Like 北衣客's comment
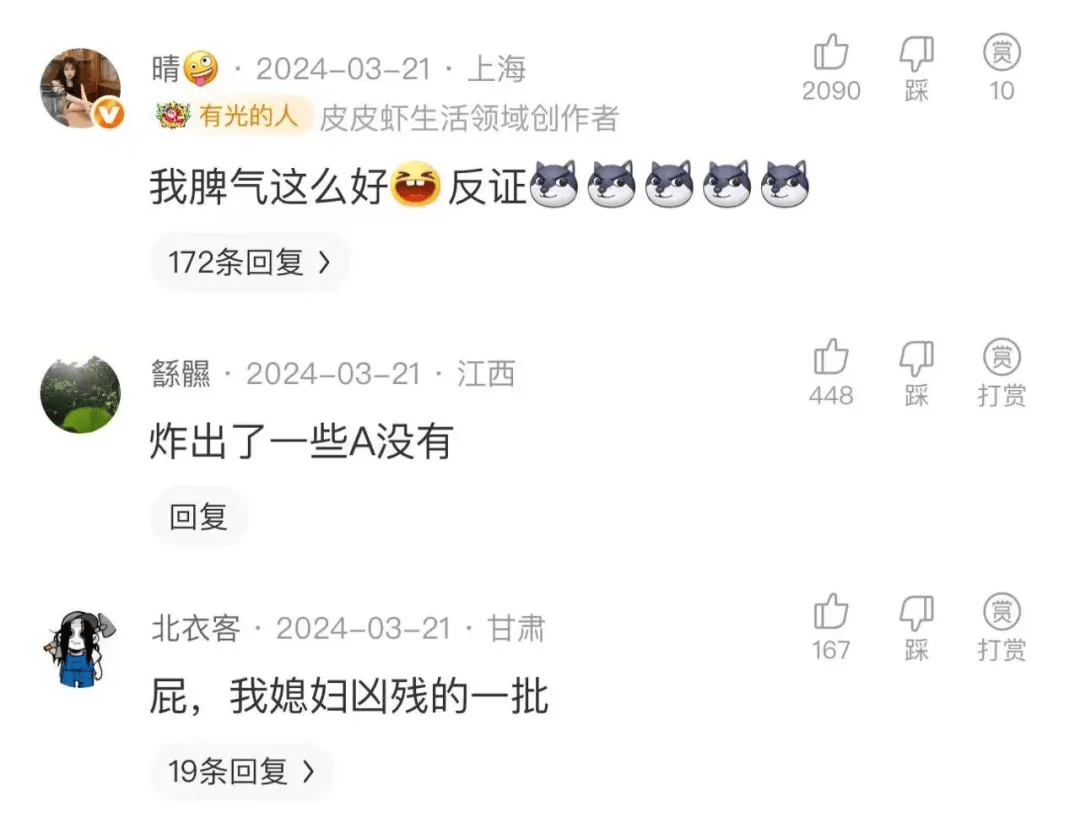Screen dimensions: 1080x834 (x=831, y=612)
